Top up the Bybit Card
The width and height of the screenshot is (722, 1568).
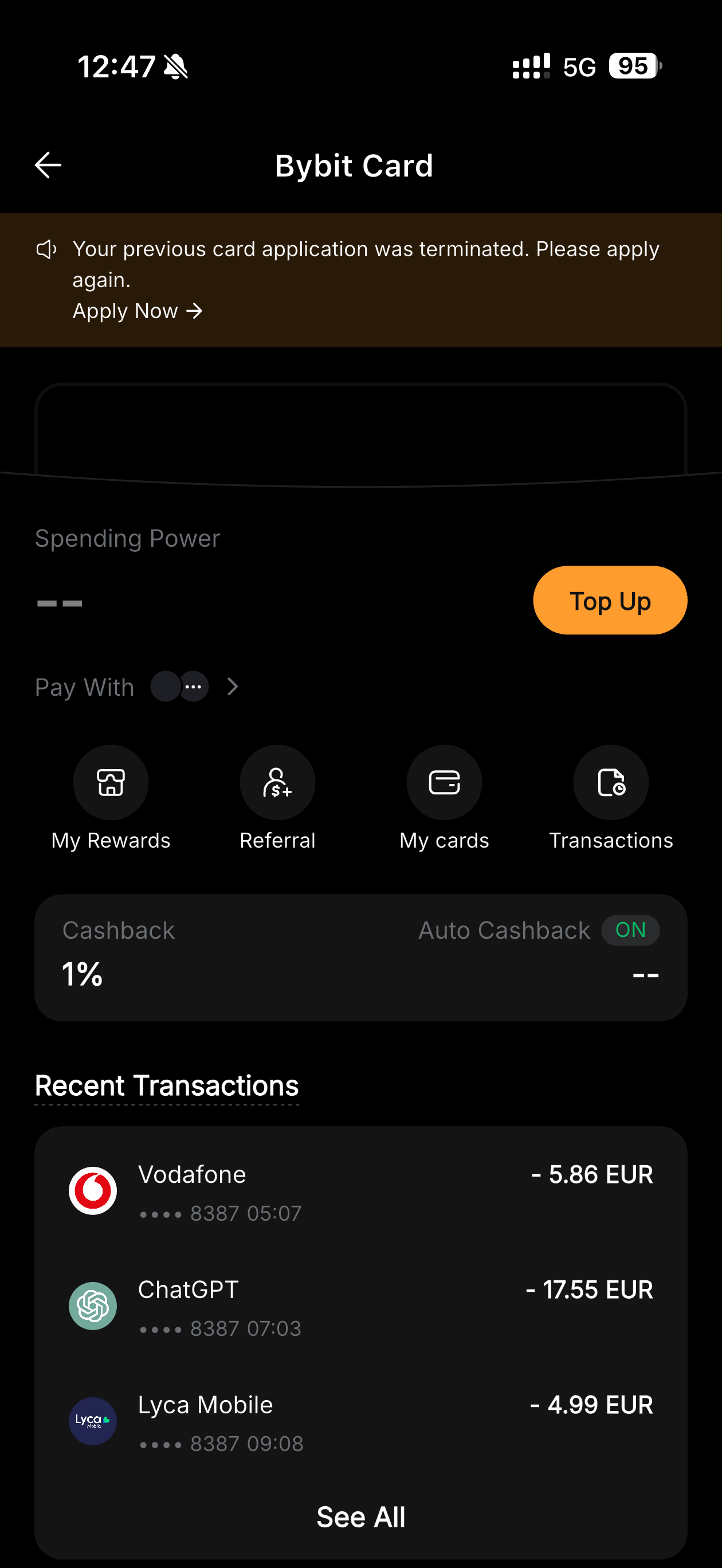(x=610, y=600)
